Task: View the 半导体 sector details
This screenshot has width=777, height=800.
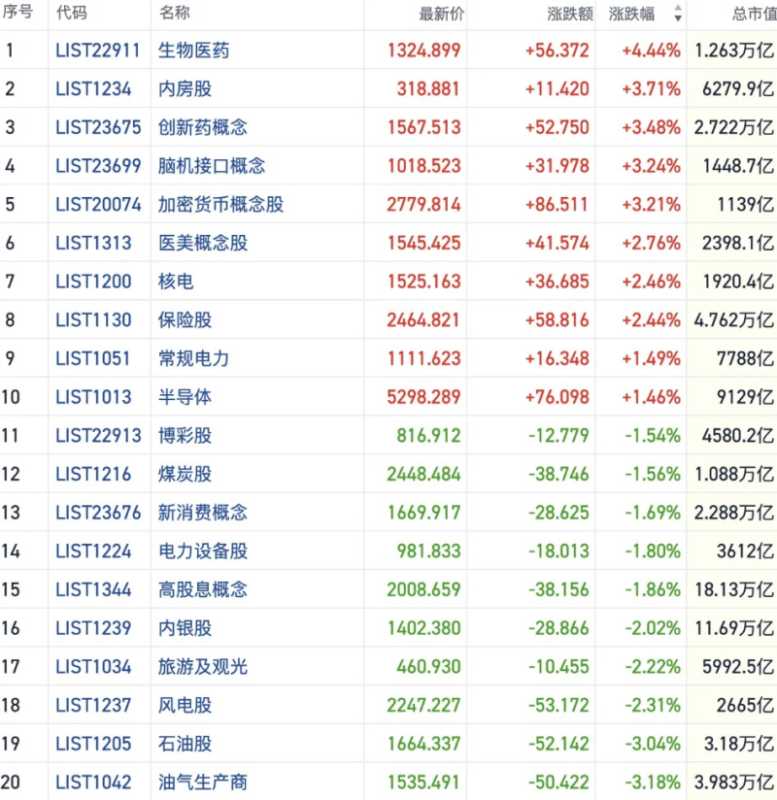Action: point(186,397)
